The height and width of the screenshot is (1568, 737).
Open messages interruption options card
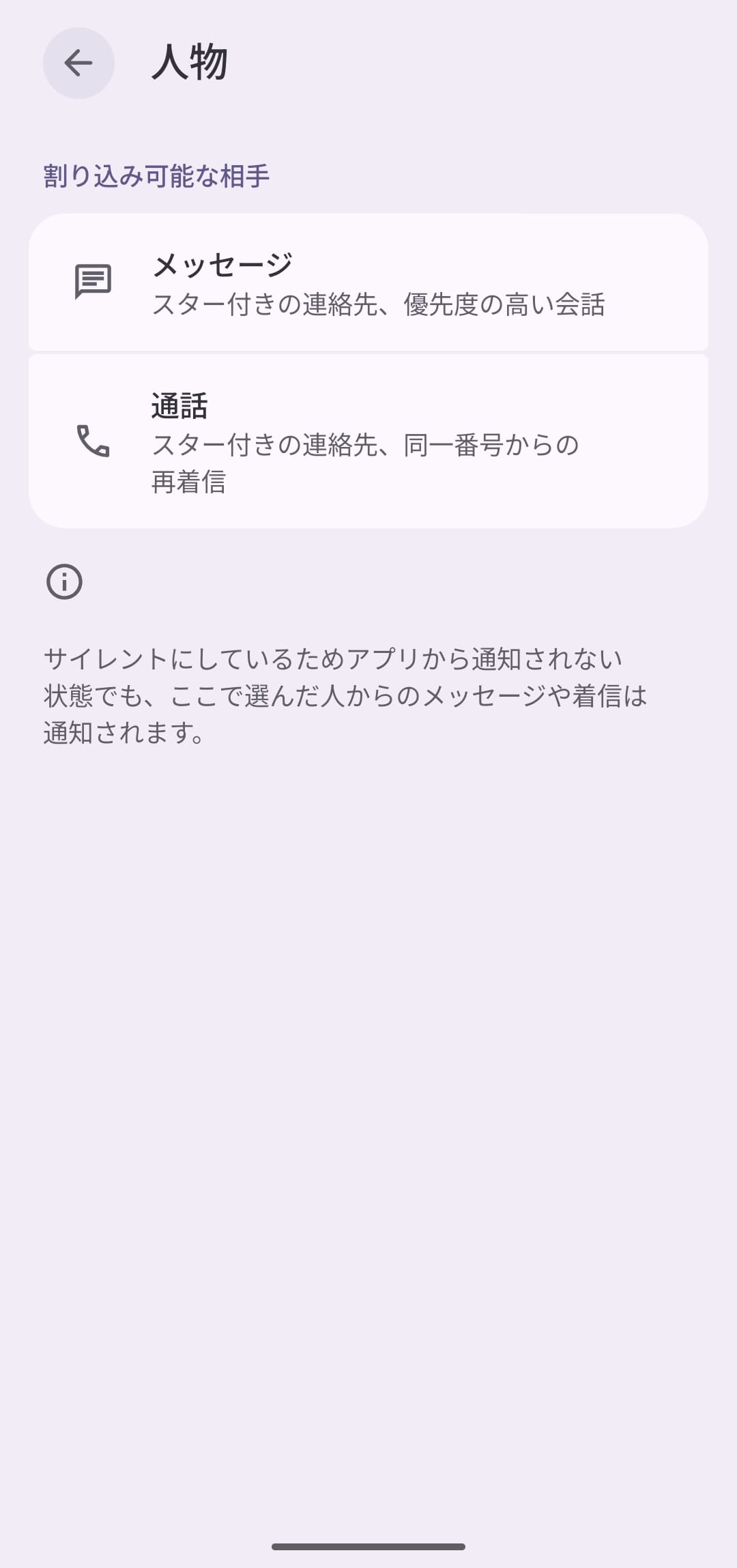click(x=369, y=282)
